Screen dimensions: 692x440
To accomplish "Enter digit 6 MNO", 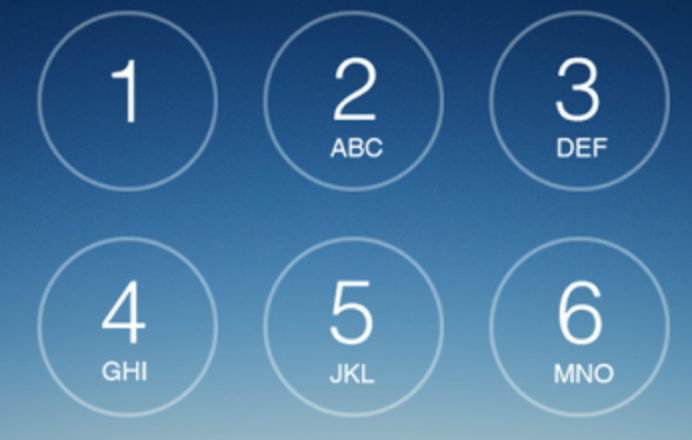I will coord(579,327).
